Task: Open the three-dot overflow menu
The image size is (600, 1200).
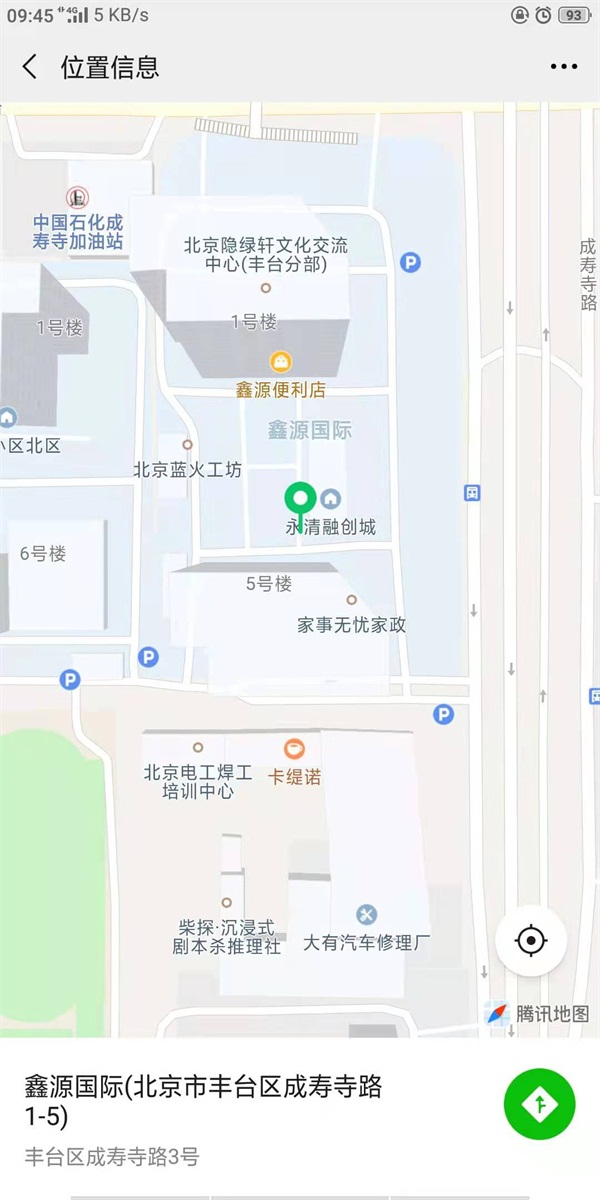Action: click(564, 67)
